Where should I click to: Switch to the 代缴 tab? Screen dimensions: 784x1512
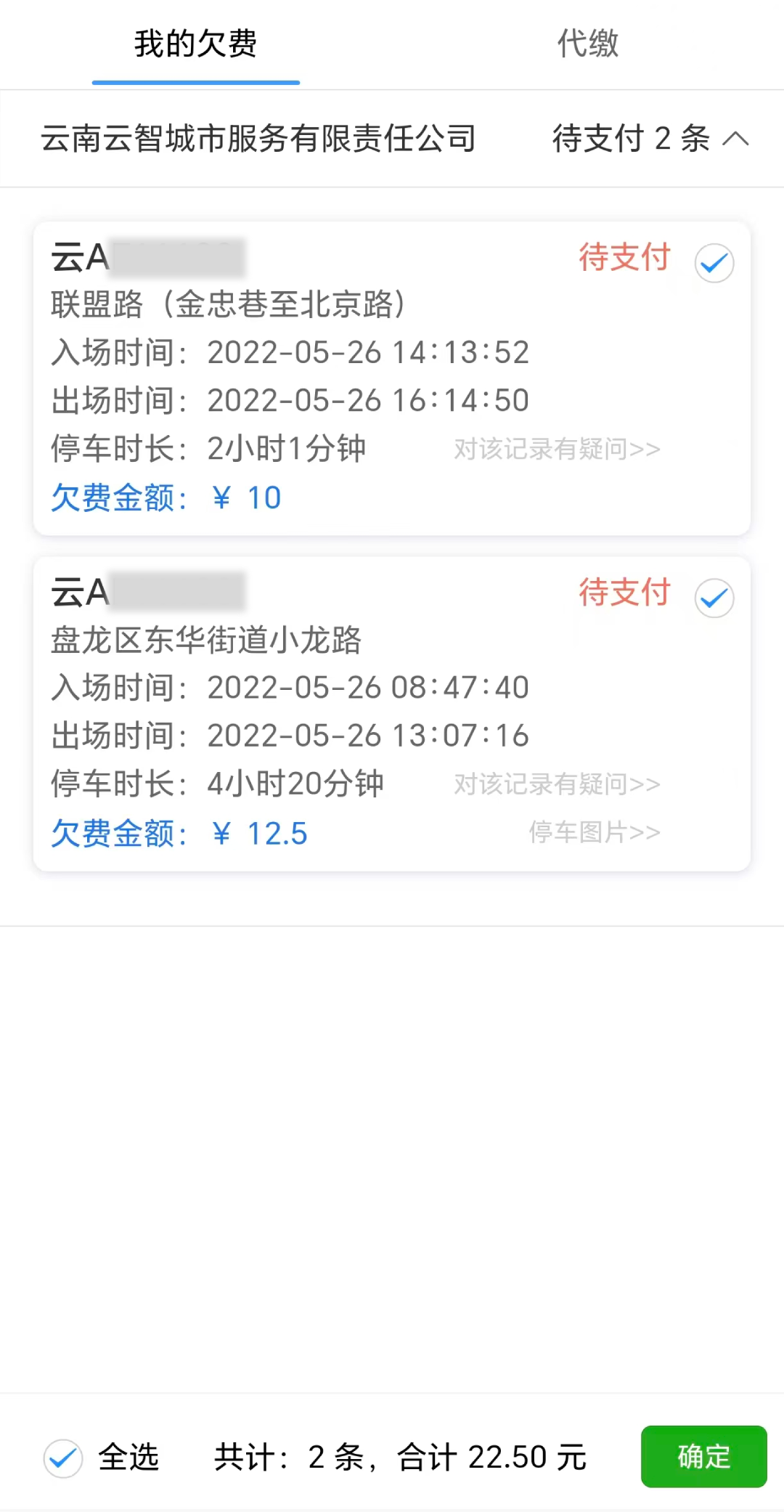(x=588, y=45)
